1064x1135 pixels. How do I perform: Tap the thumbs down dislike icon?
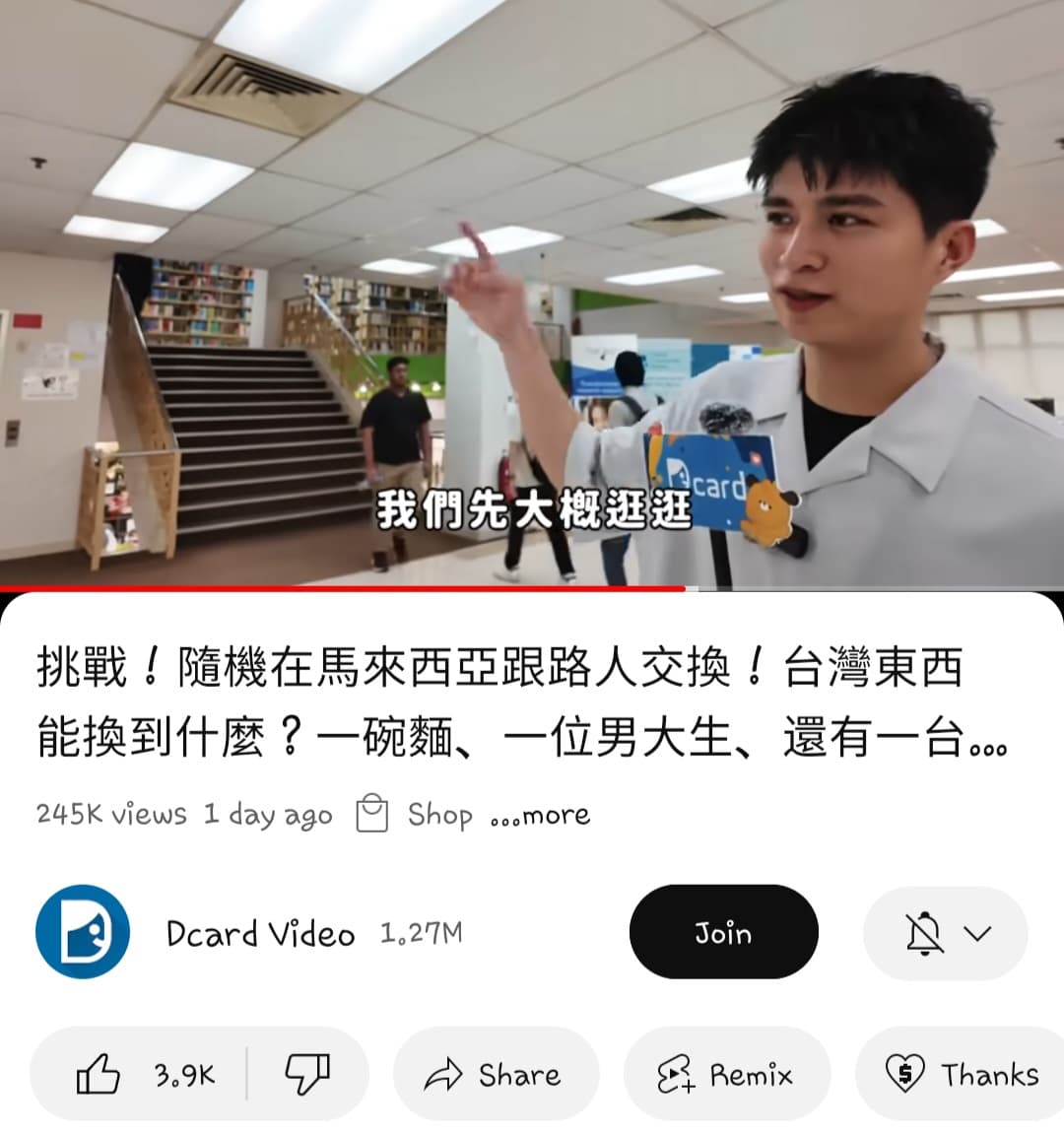[x=308, y=1075]
